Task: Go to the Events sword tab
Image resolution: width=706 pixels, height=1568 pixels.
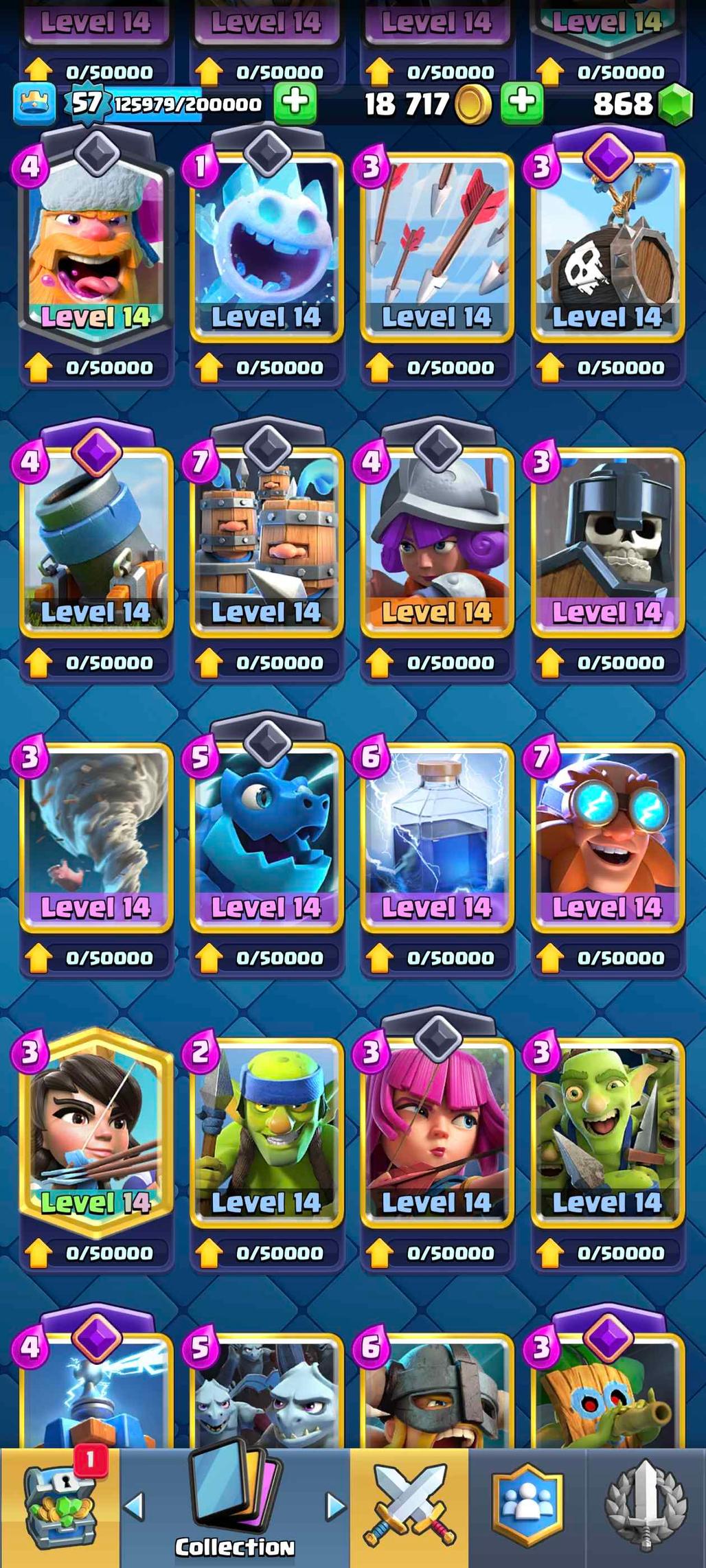Action: [x=645, y=1508]
